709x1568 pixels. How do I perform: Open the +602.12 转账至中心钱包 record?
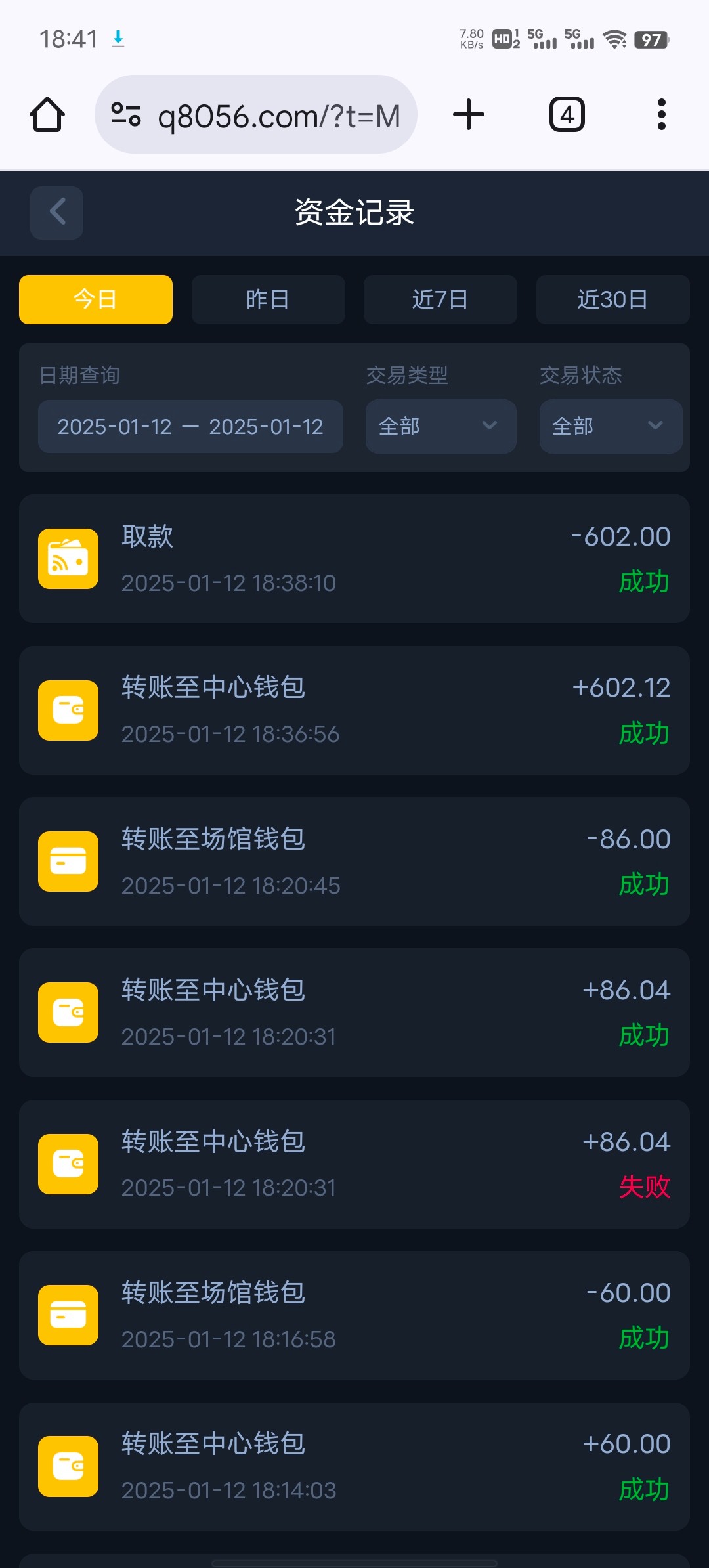click(354, 710)
